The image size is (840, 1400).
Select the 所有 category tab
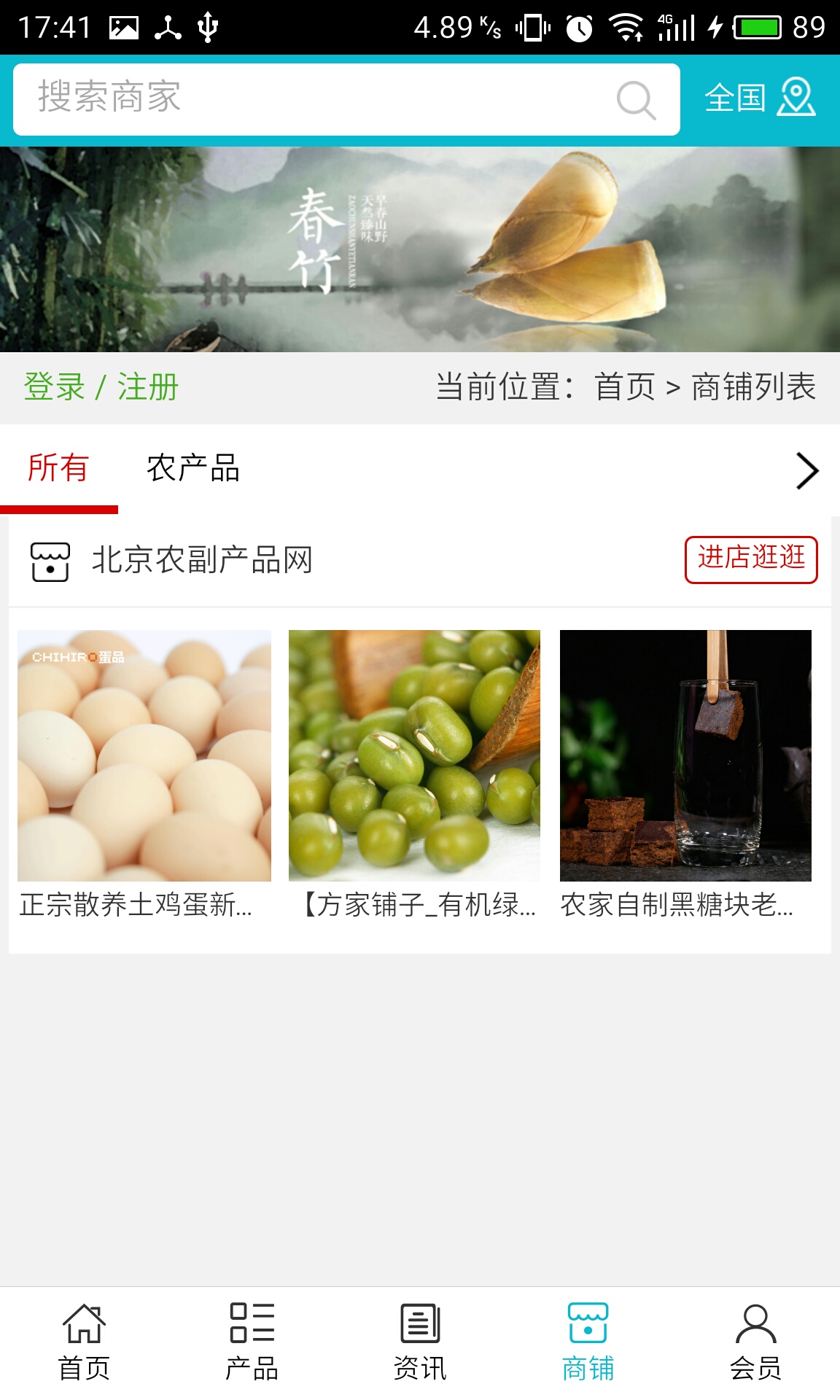[x=58, y=468]
